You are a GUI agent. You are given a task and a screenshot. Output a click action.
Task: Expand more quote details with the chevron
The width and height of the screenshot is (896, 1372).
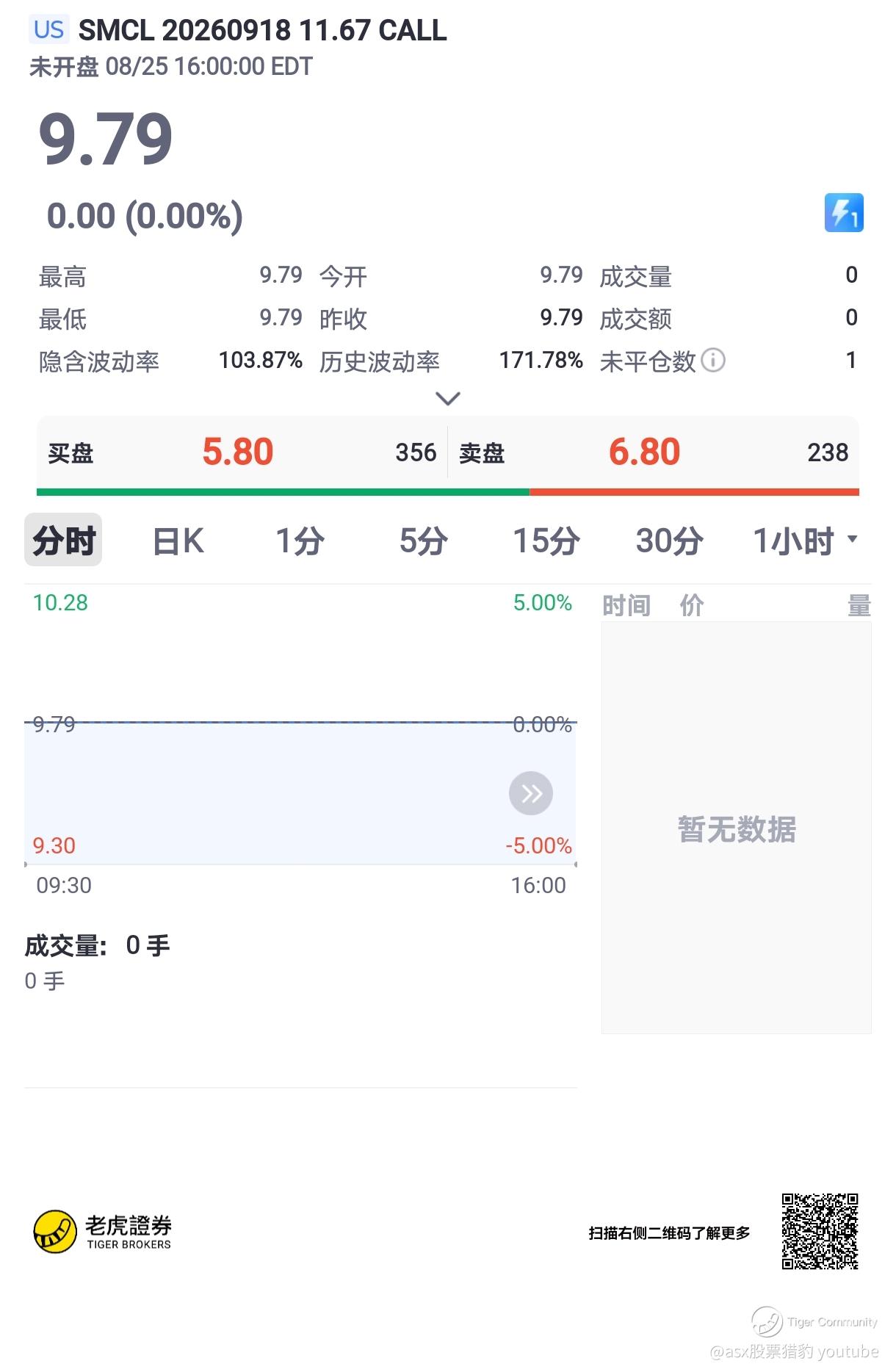click(448, 399)
